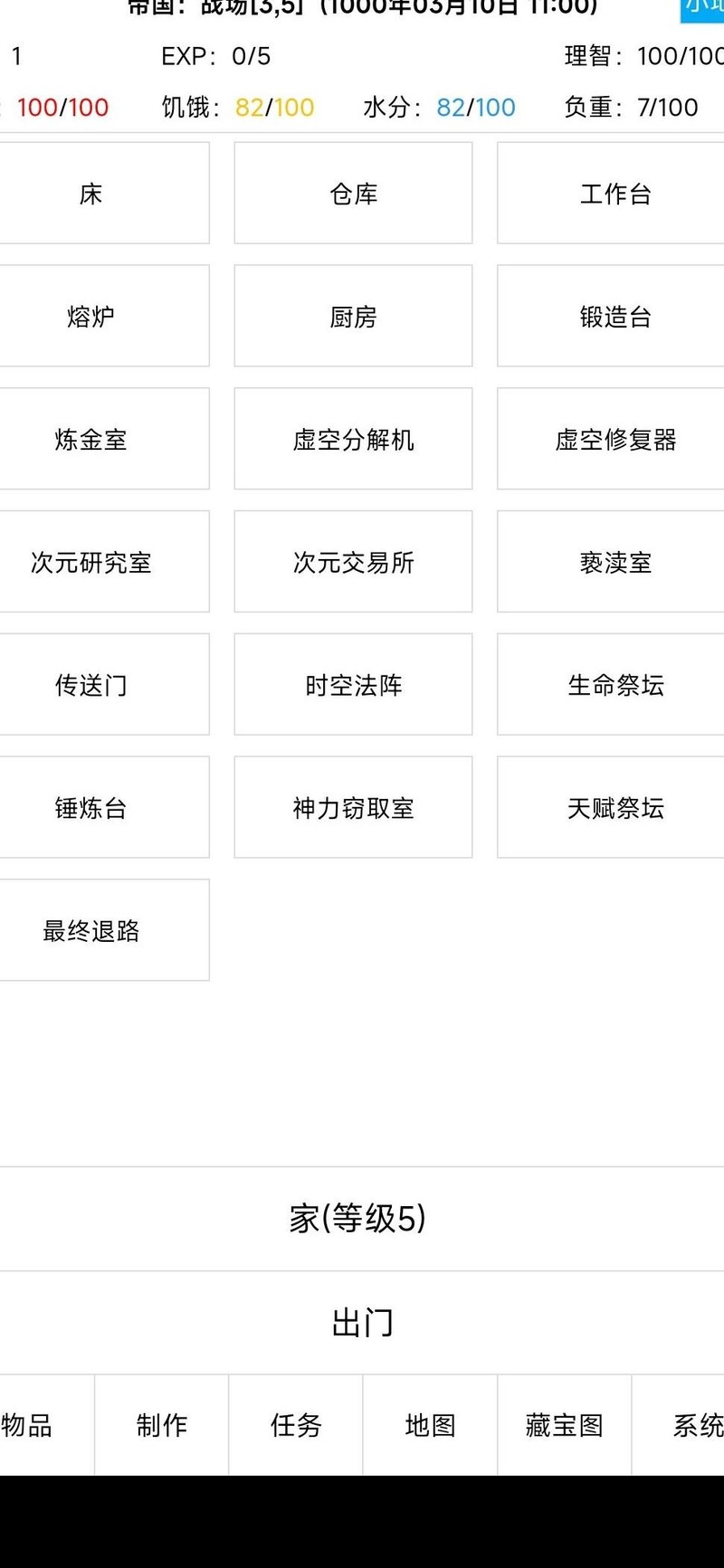
Task: Tap 出门 to leave home
Action: (x=362, y=1323)
